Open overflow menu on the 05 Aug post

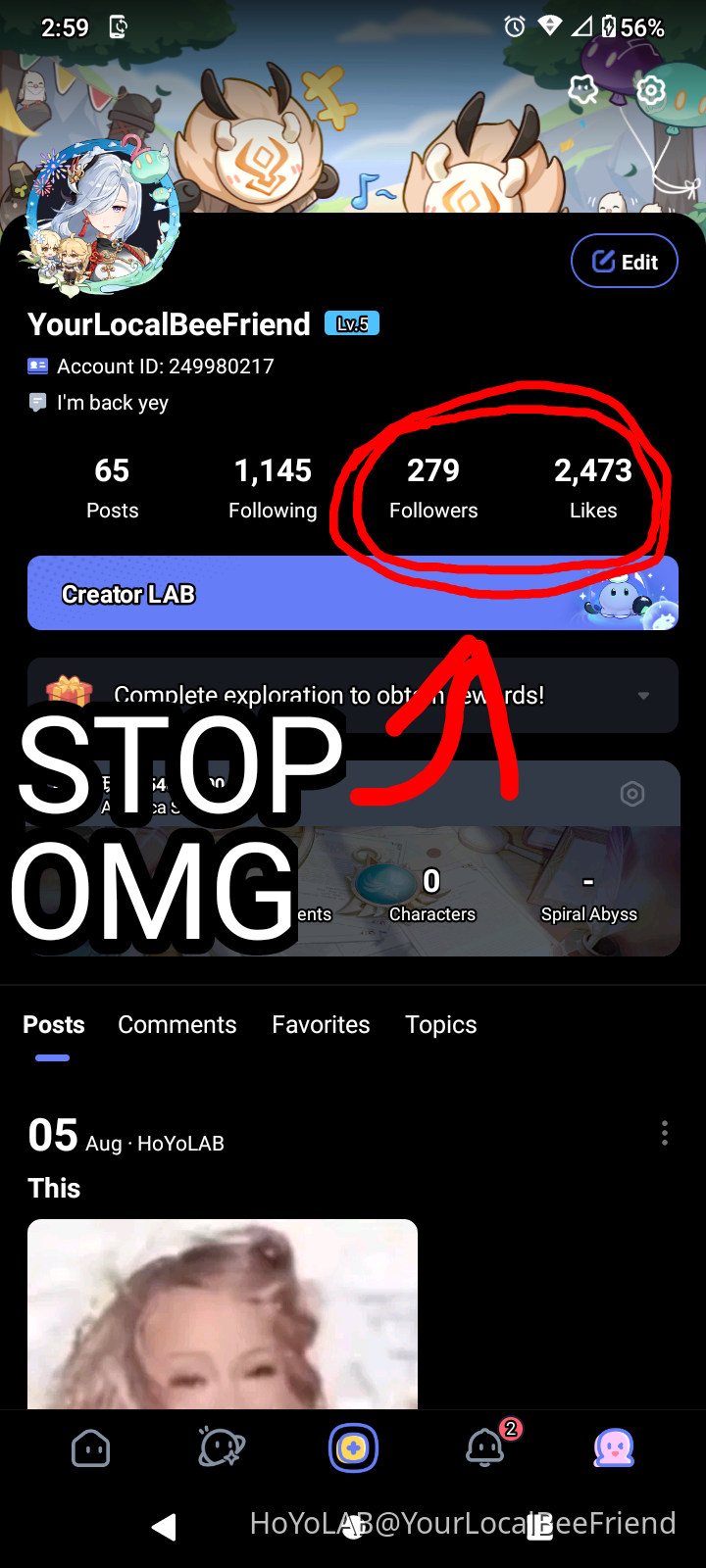[x=665, y=1133]
